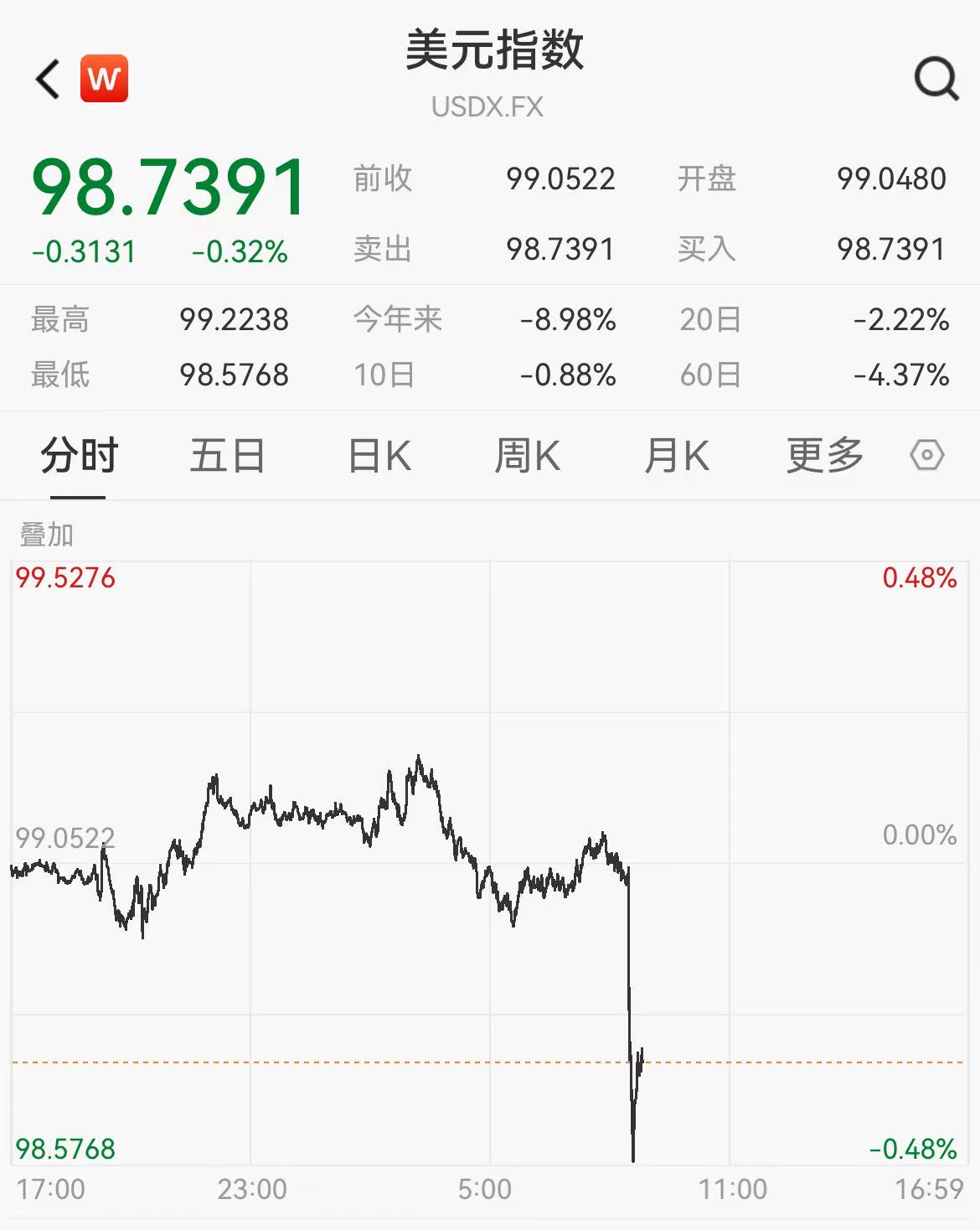Tap 叠加 to overlay another index
Screen dimensions: 980x1230
click(x=47, y=534)
